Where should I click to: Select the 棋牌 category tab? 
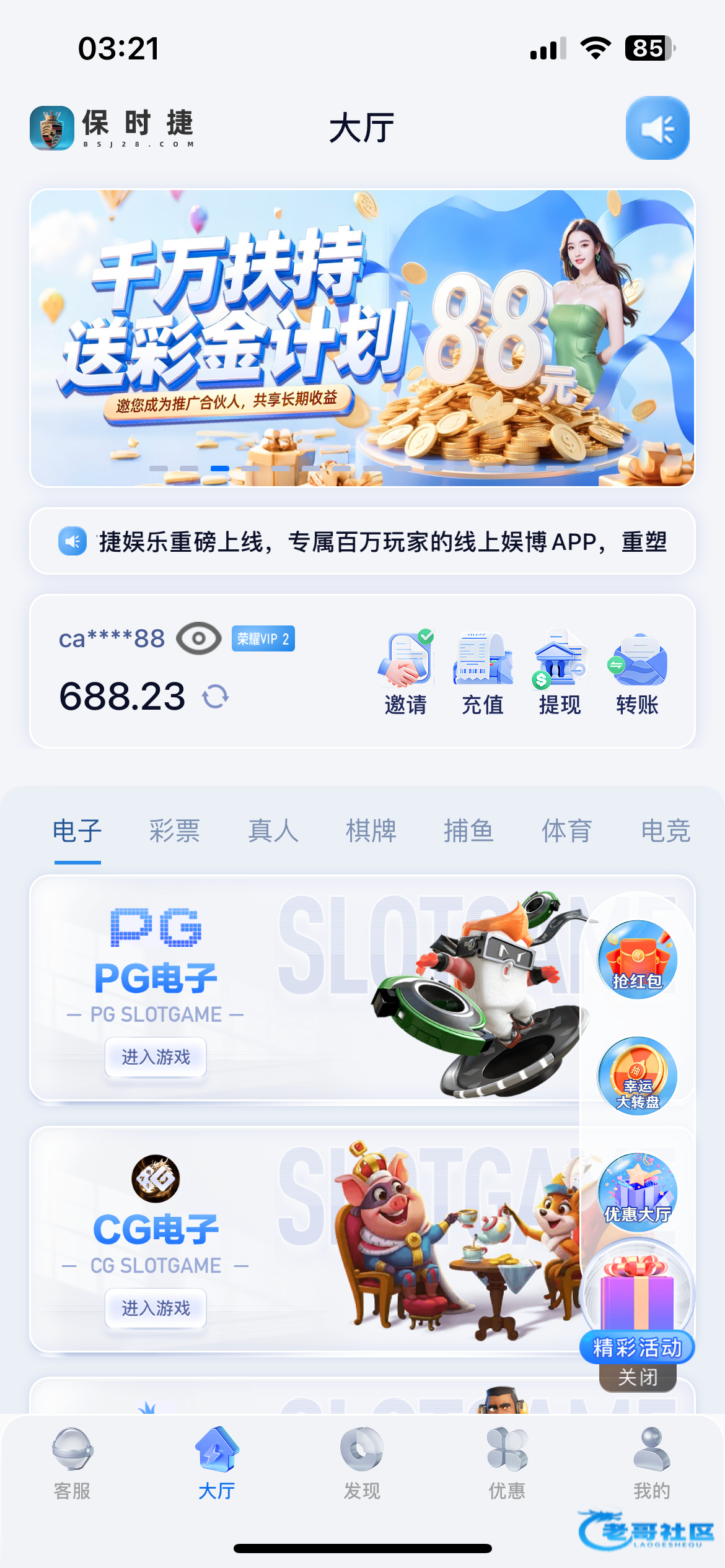[x=371, y=831]
